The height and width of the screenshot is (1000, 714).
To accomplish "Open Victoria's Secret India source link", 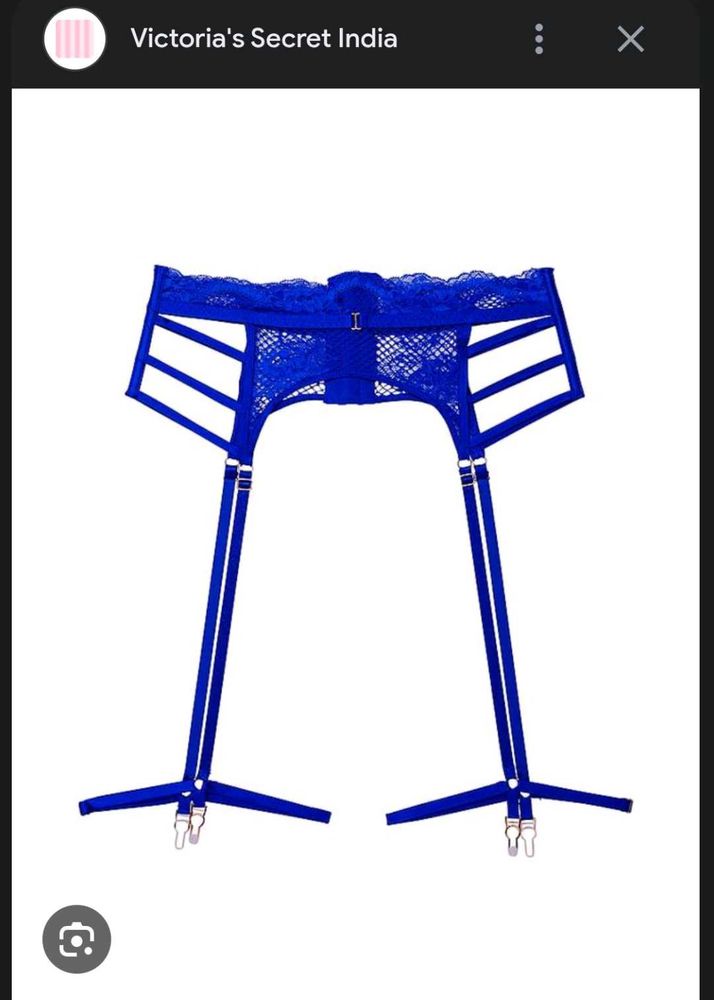I will coord(263,39).
